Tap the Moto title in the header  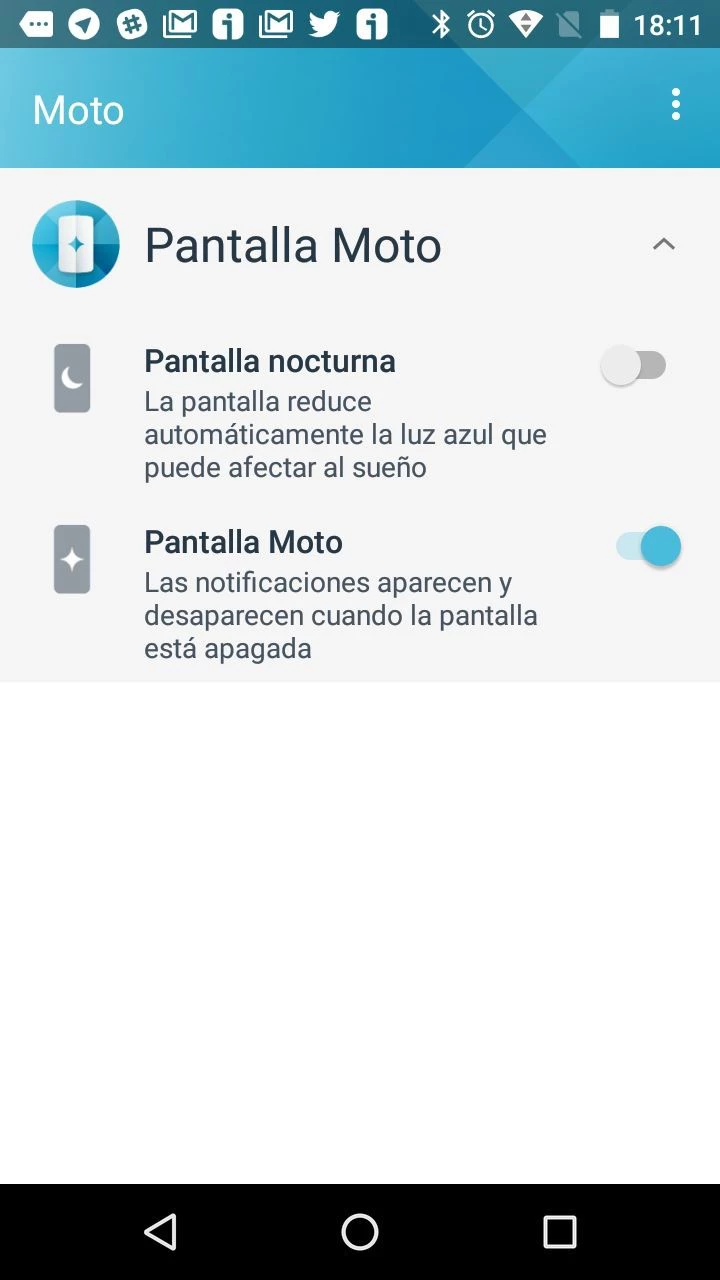[x=77, y=110]
